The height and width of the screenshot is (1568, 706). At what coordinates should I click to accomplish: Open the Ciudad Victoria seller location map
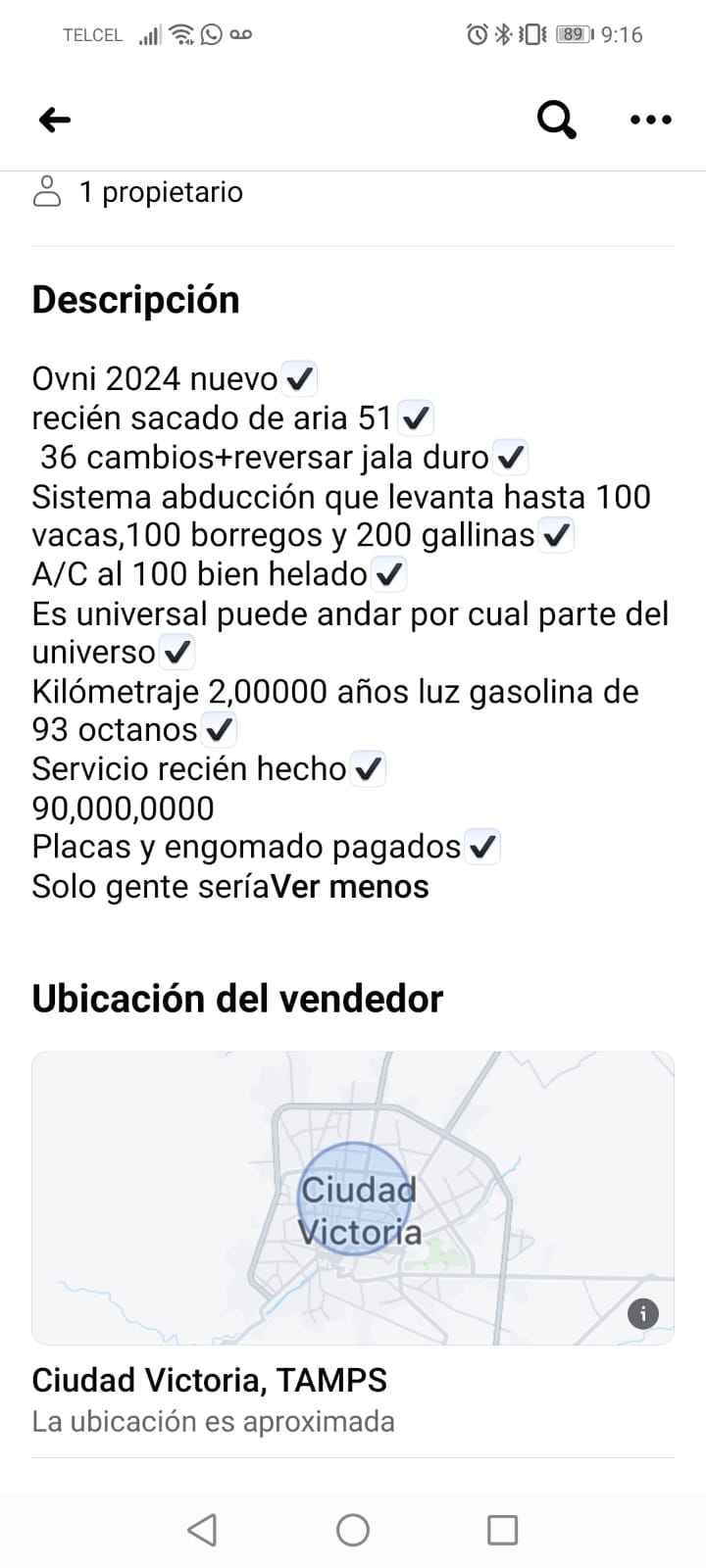[353, 1197]
